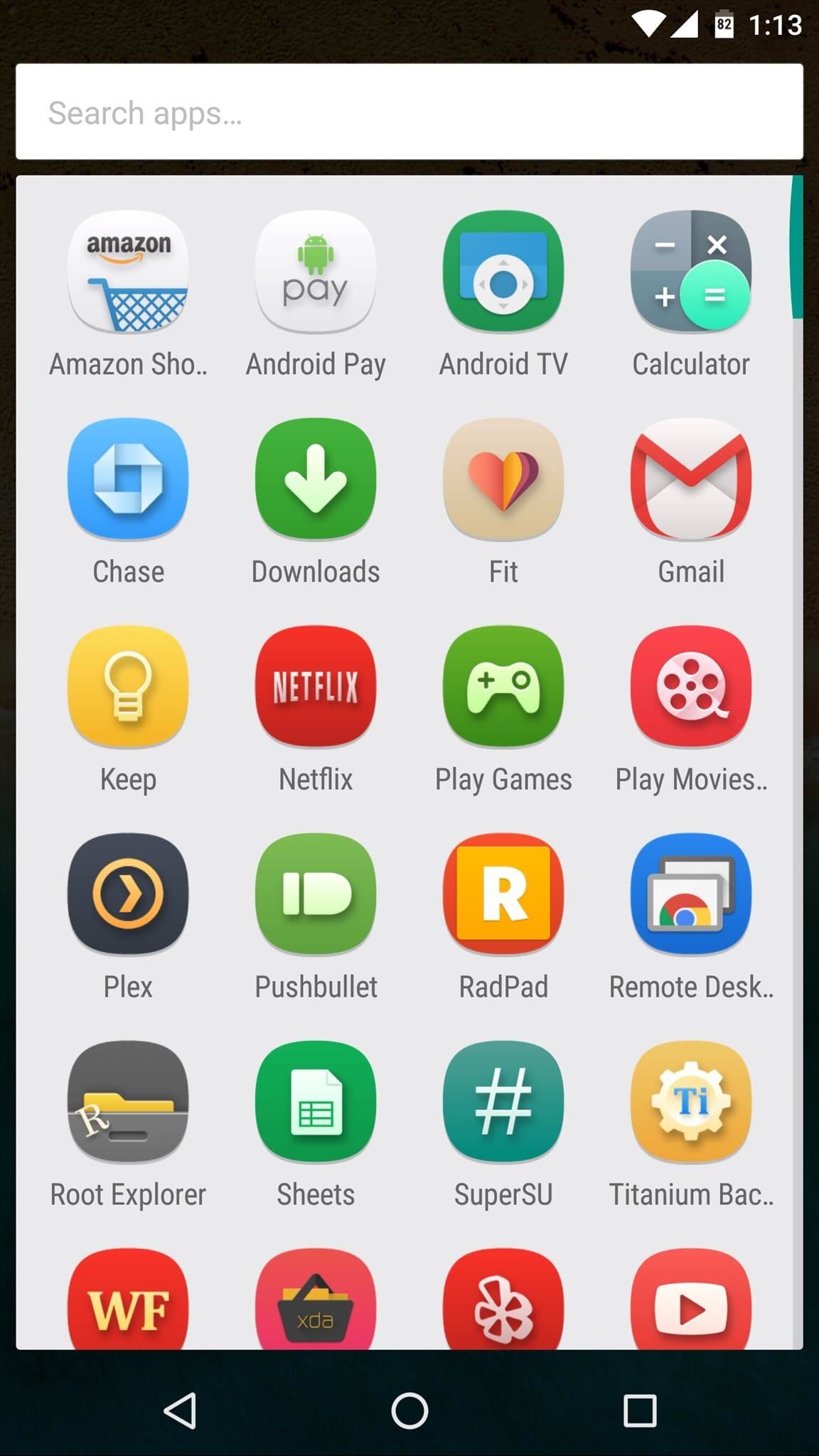Launch the SuperSU app
This screenshot has width=819, height=1456.
pos(503,1102)
